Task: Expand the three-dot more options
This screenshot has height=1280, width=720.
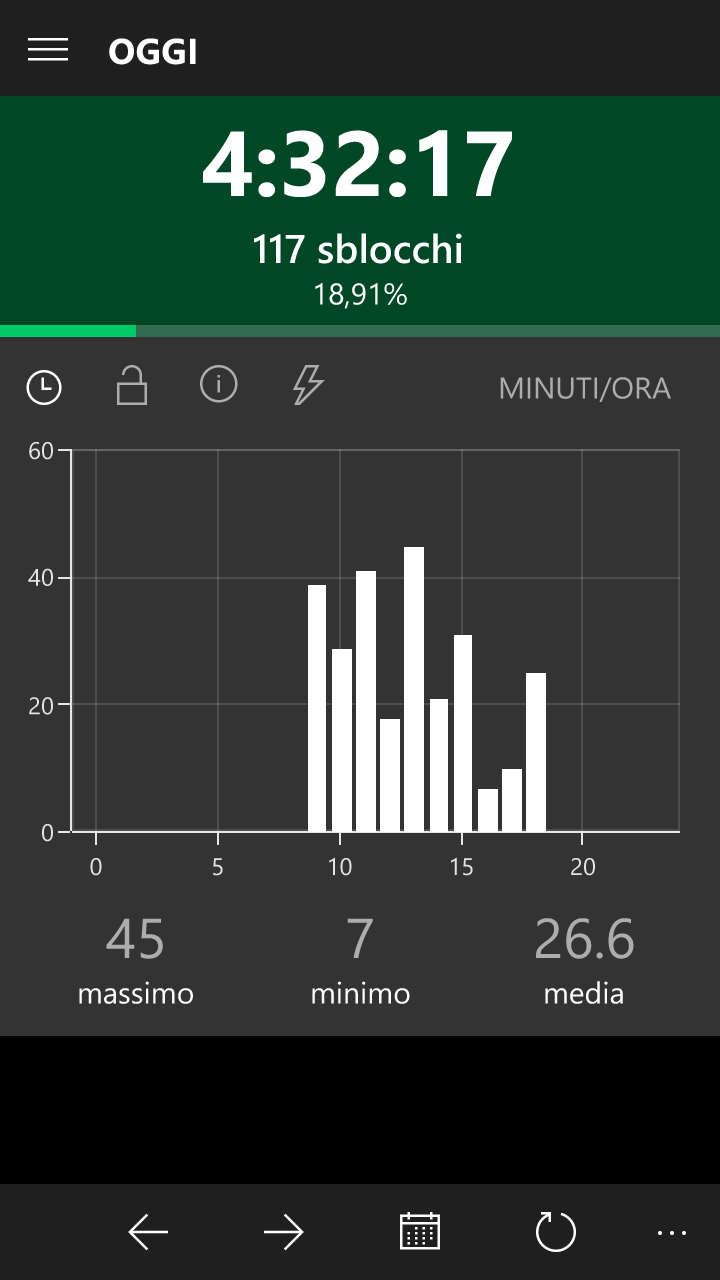Action: click(672, 1232)
